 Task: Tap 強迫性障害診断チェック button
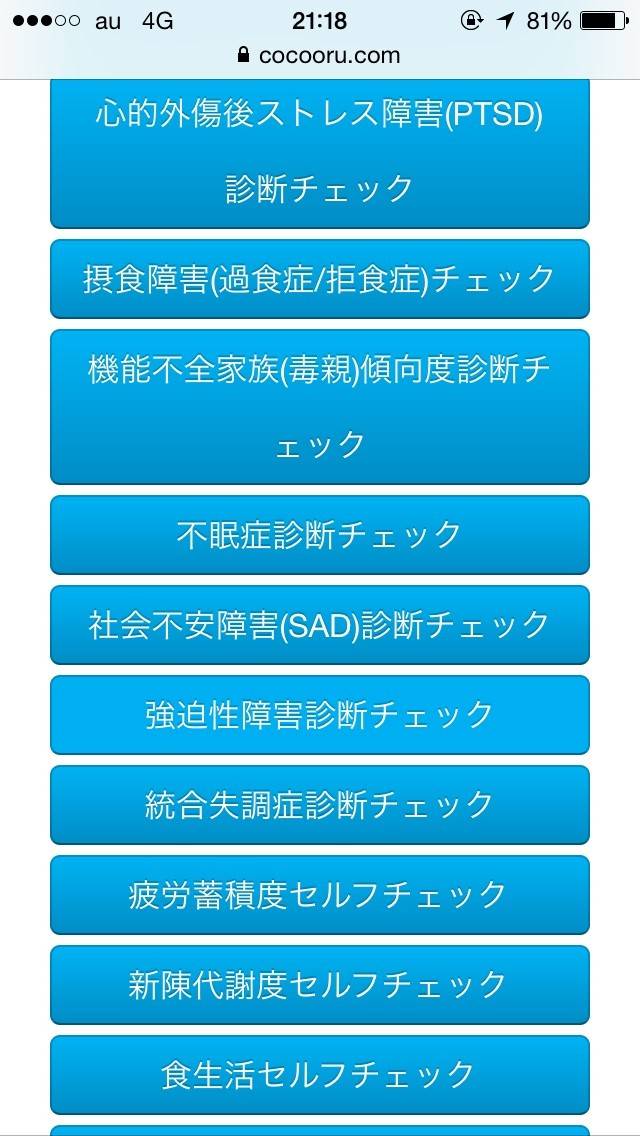pos(319,714)
